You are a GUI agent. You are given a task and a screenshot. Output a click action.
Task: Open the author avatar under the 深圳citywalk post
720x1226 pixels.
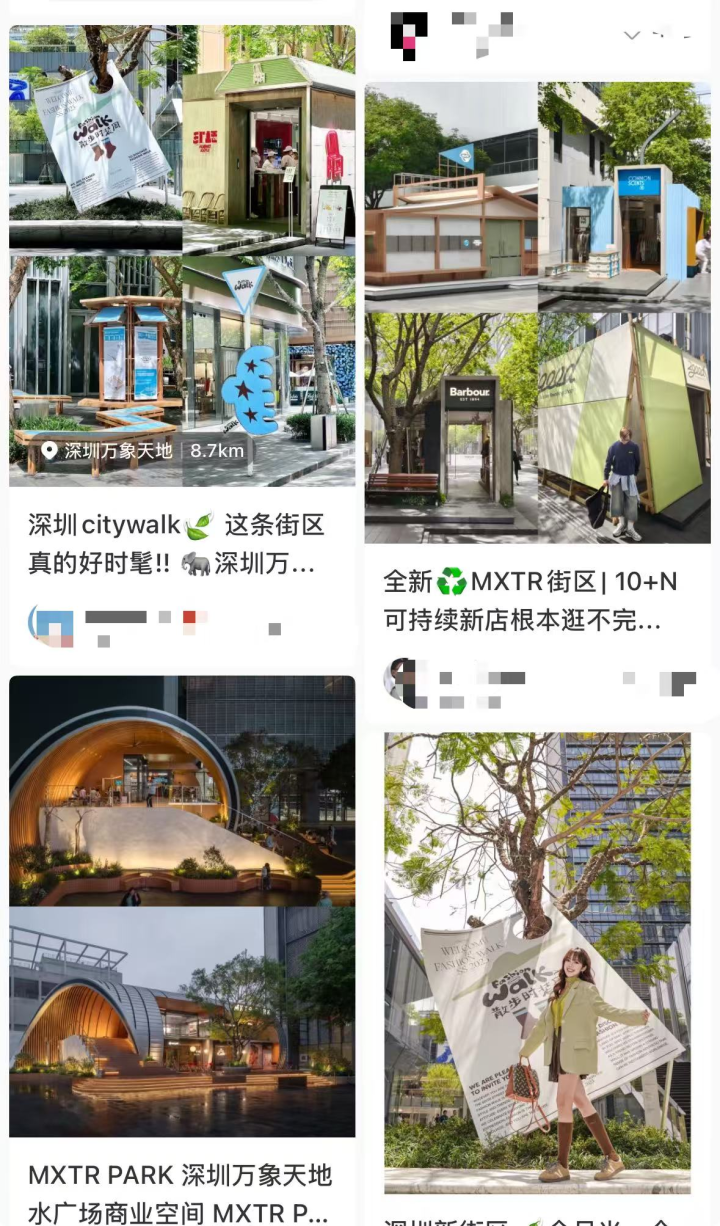pos(50,625)
